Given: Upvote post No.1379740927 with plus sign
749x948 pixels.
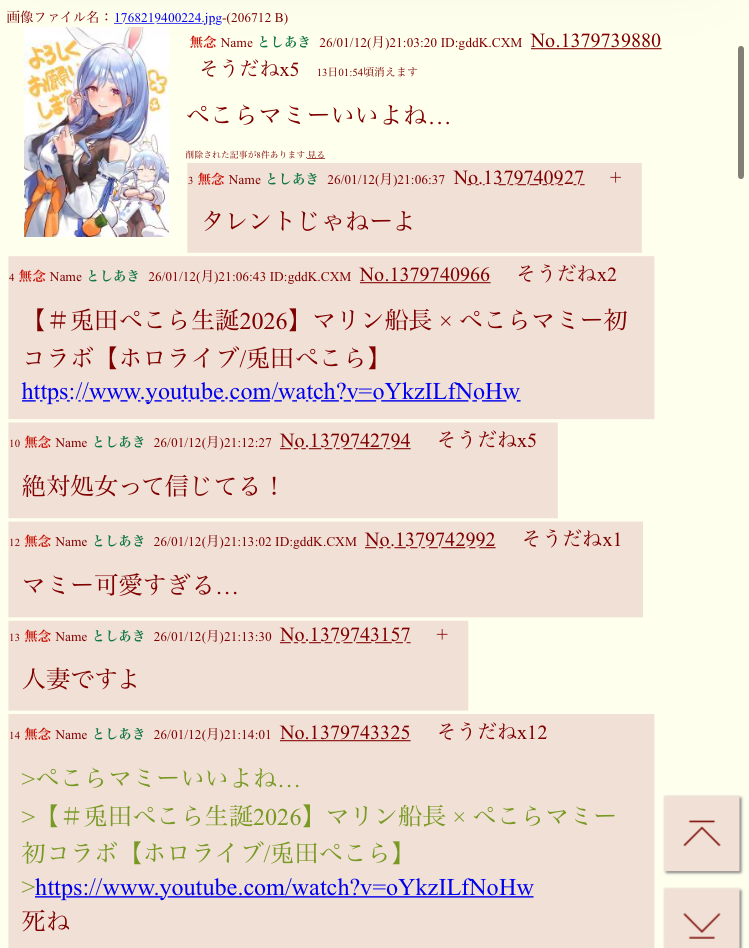Looking at the screenshot, I should 615,178.
